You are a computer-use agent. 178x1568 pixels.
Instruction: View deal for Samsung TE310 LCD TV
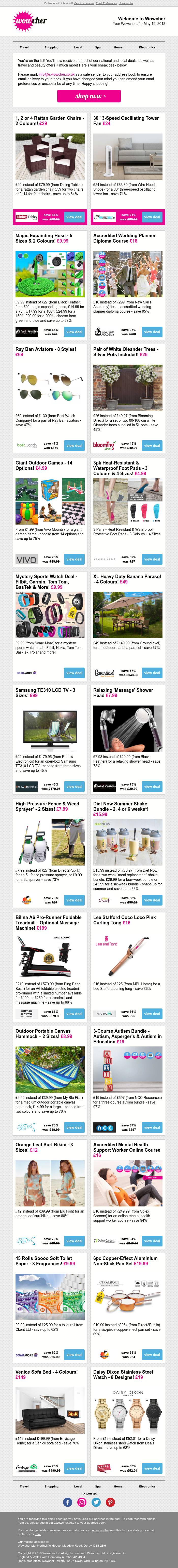(74, 787)
